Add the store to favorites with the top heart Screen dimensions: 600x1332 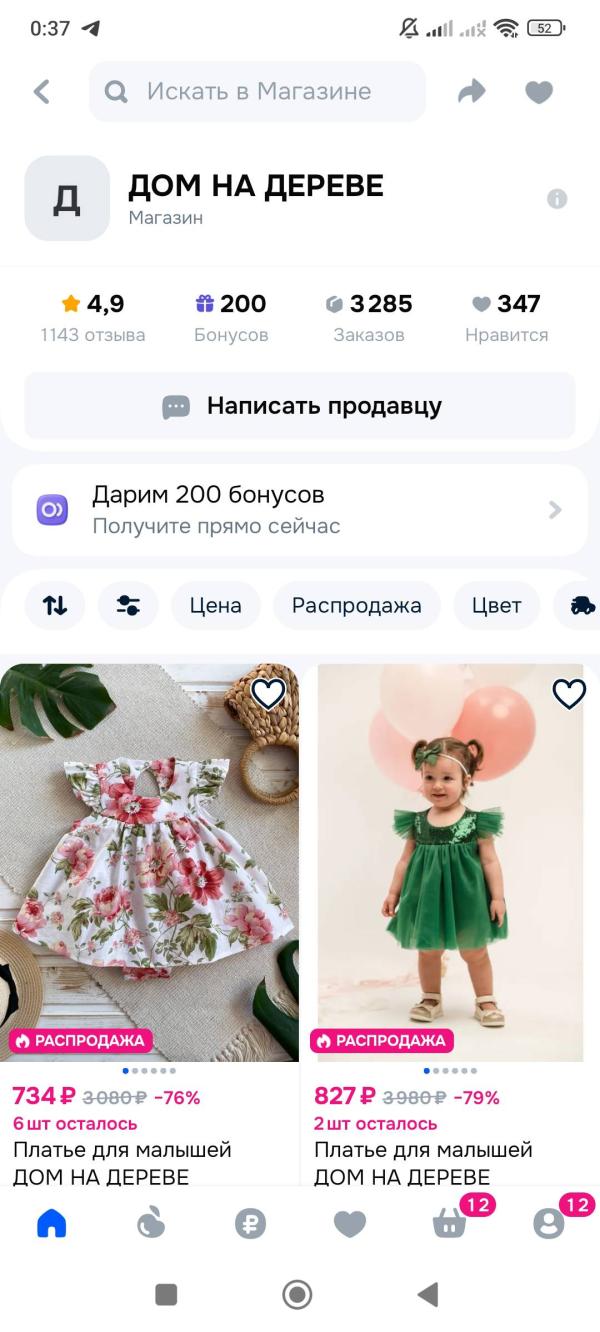coord(539,92)
